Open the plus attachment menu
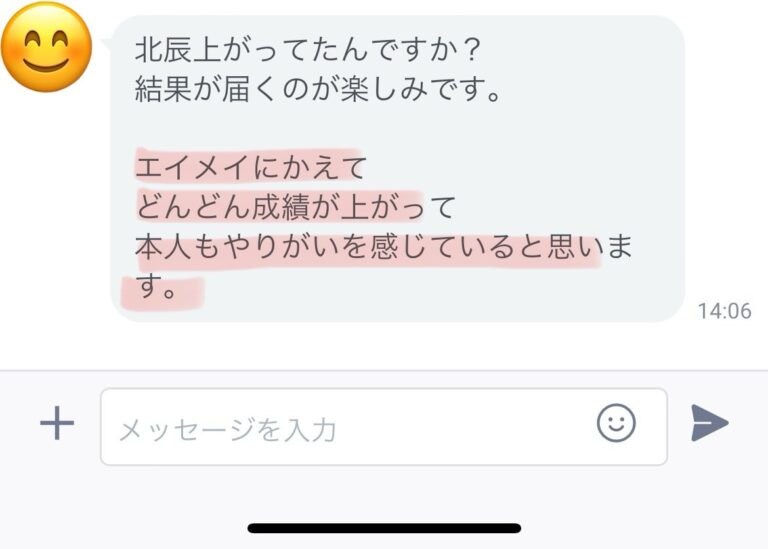768x549 pixels. click(57, 425)
